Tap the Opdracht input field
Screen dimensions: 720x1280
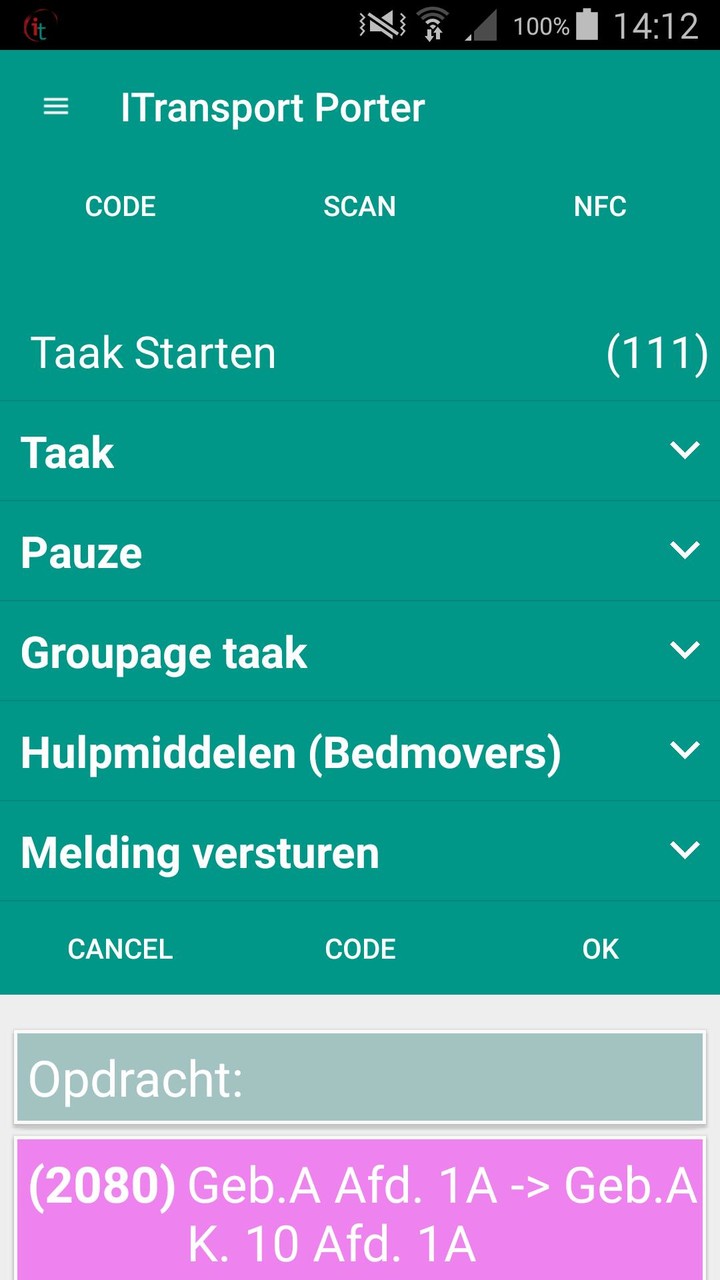tap(360, 1079)
